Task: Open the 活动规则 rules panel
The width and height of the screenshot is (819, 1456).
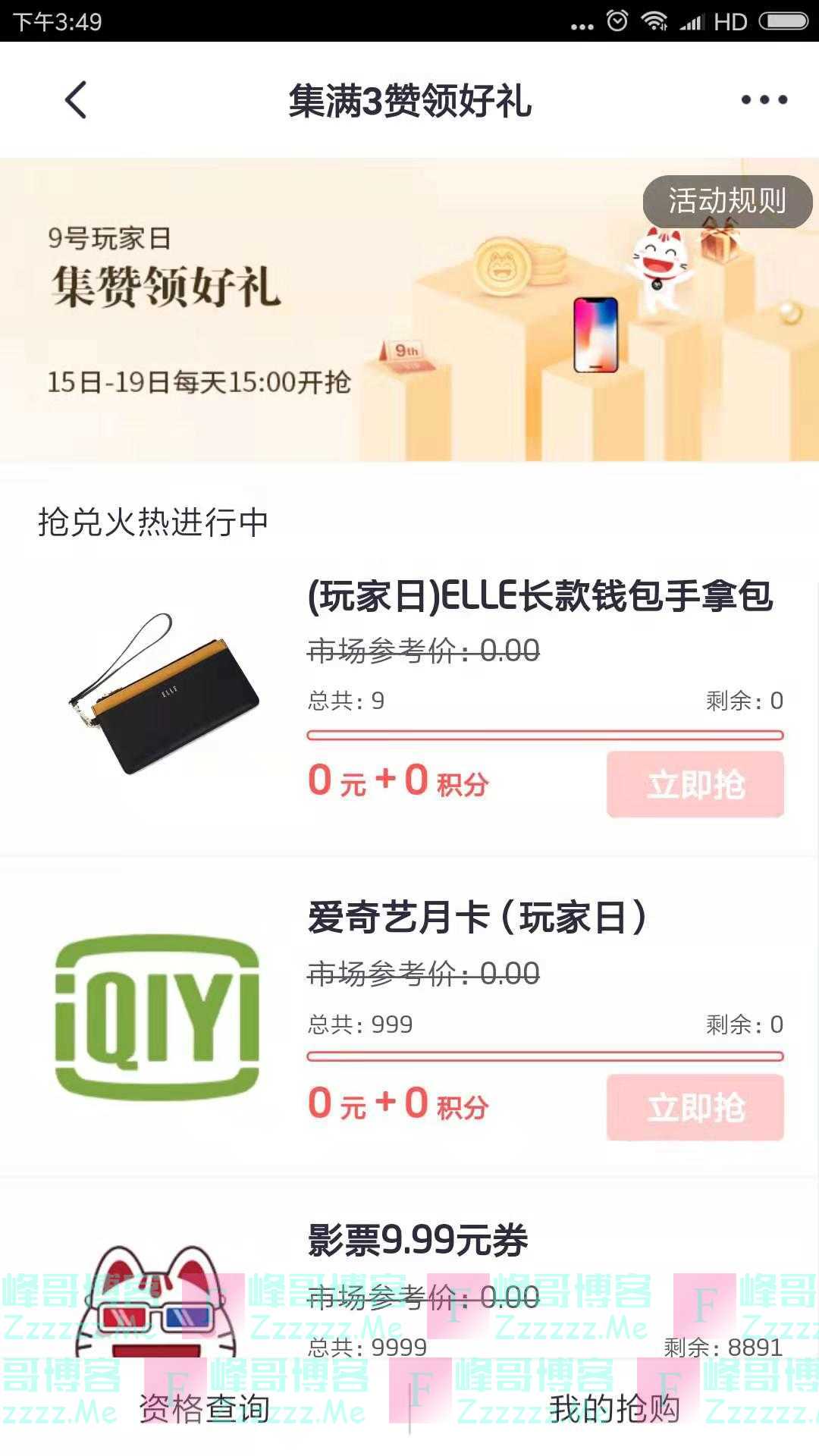Action: pos(726,202)
